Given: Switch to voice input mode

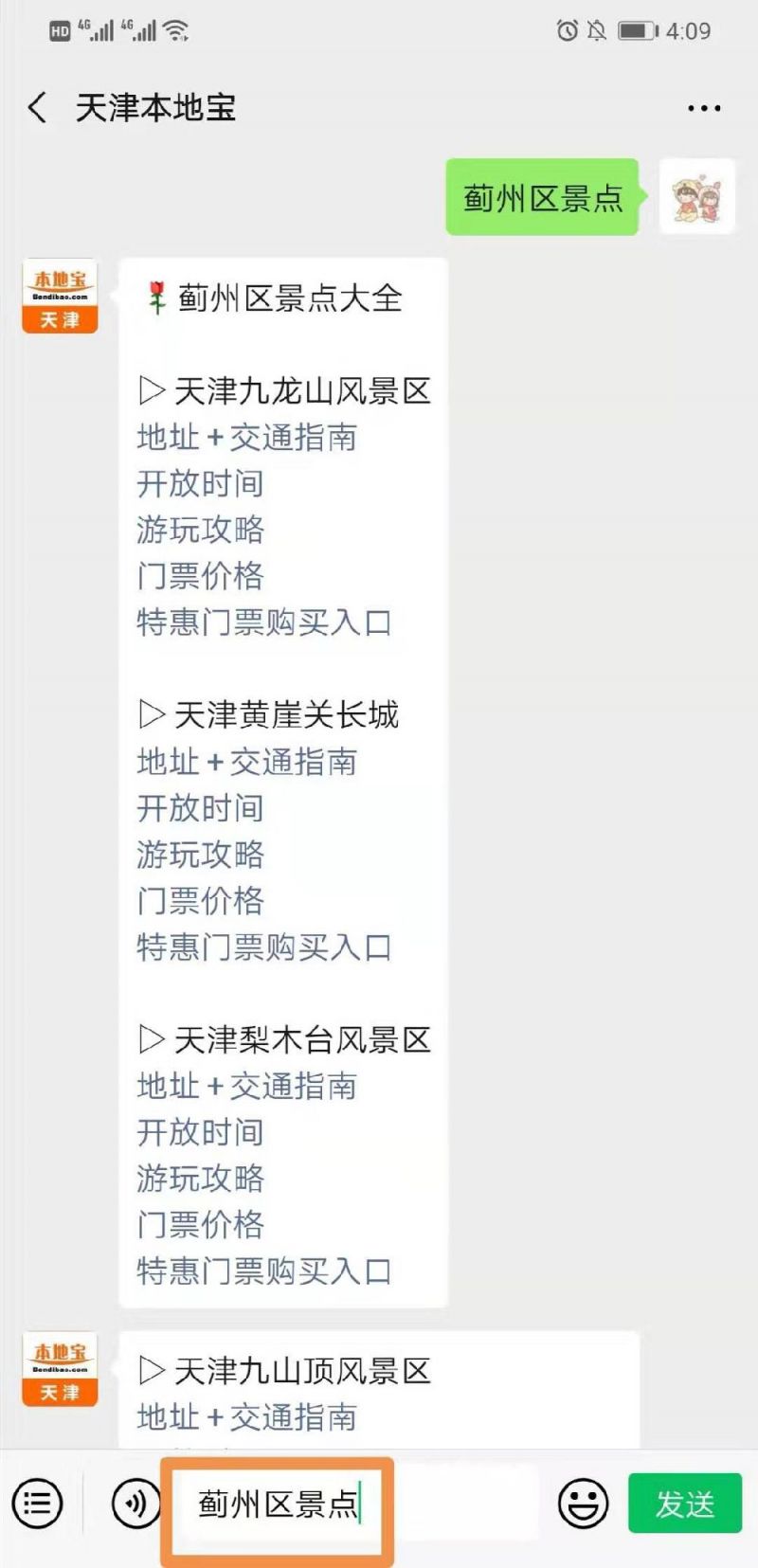Looking at the screenshot, I should [135, 1504].
